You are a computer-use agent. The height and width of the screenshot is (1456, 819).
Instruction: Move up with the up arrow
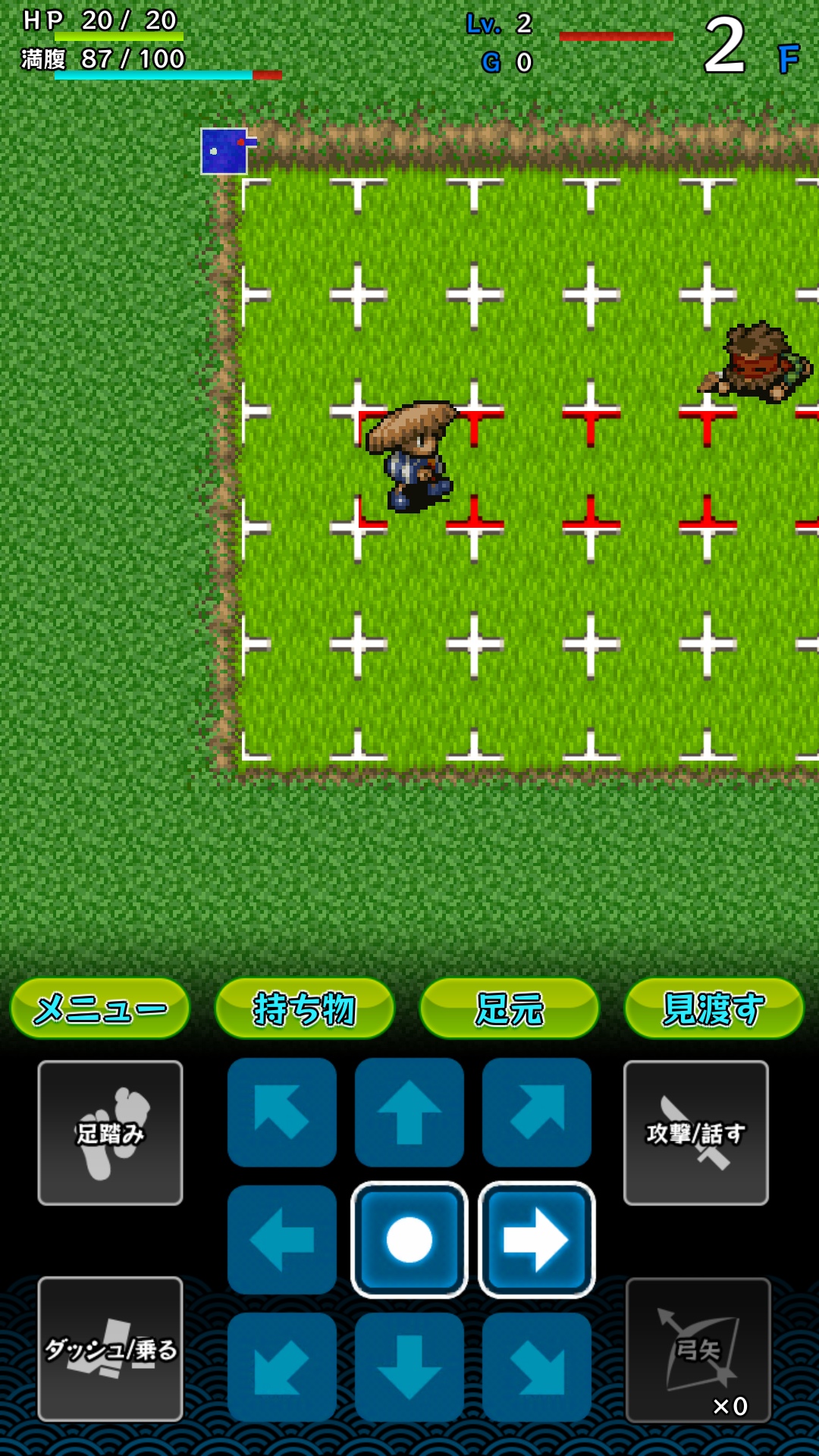tap(409, 1112)
